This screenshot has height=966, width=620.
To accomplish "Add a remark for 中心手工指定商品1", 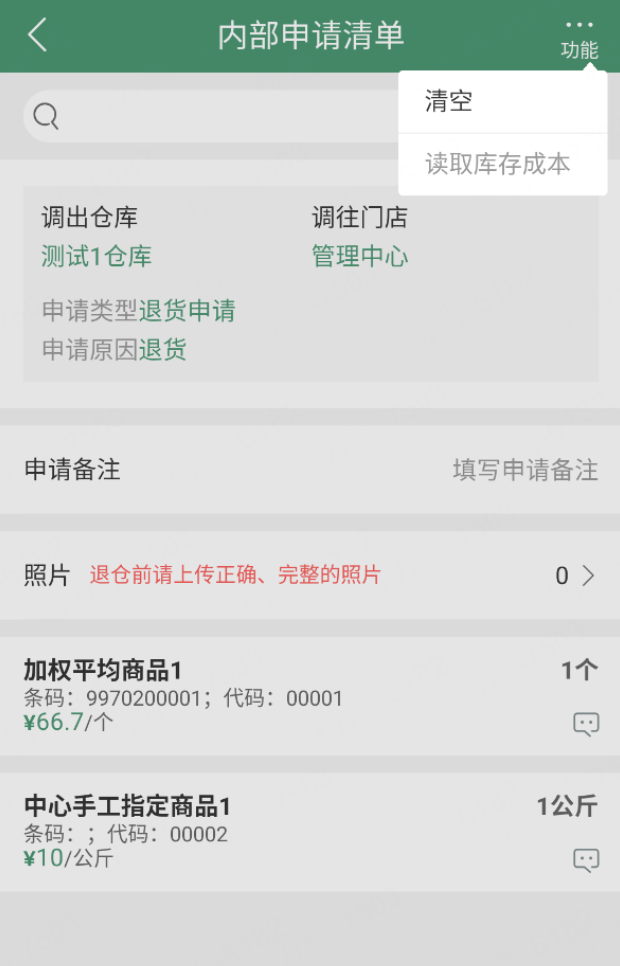I will coord(586,859).
